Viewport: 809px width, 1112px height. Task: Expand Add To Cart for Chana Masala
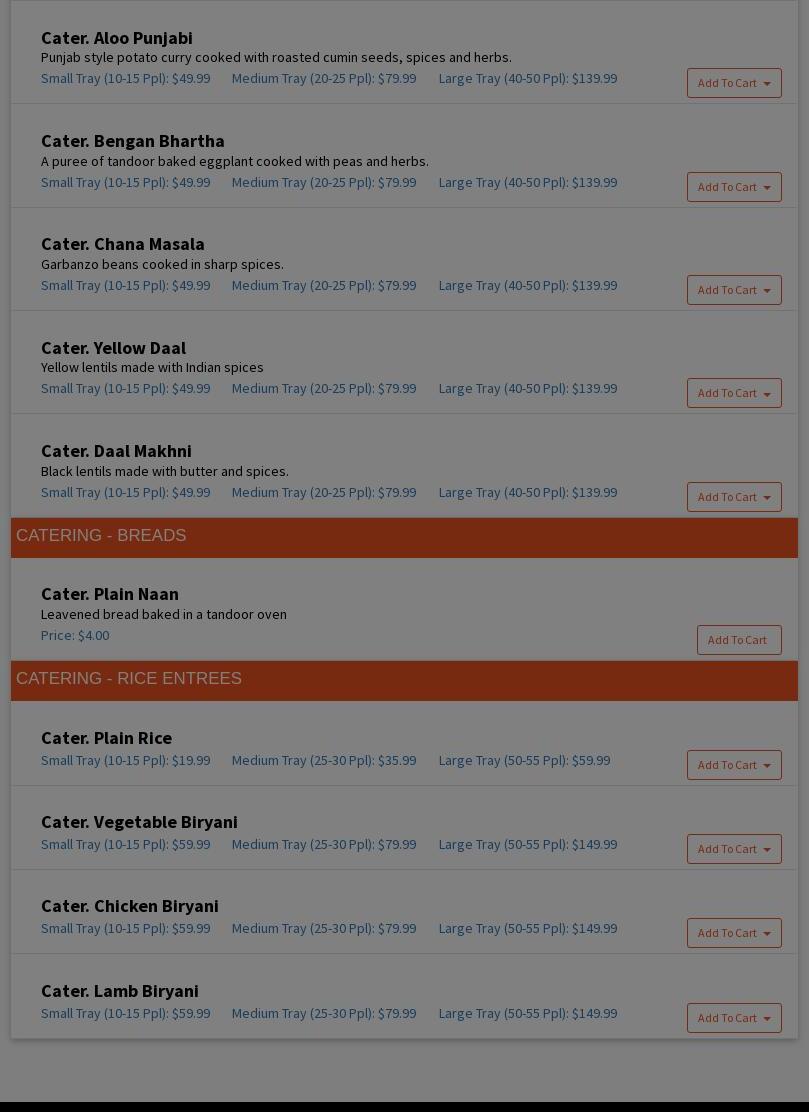point(733,290)
